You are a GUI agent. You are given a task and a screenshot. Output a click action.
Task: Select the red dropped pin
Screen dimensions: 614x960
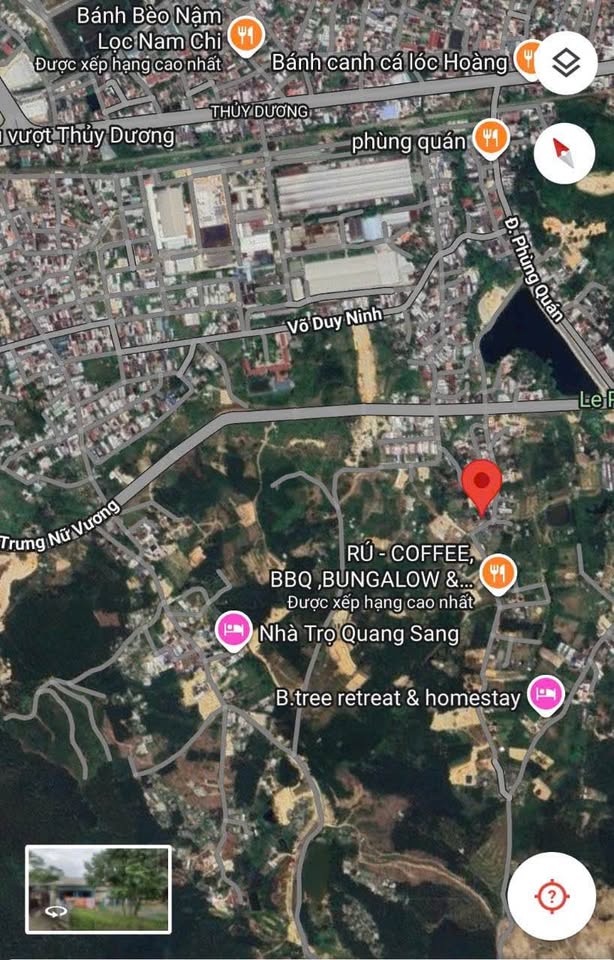click(x=484, y=487)
